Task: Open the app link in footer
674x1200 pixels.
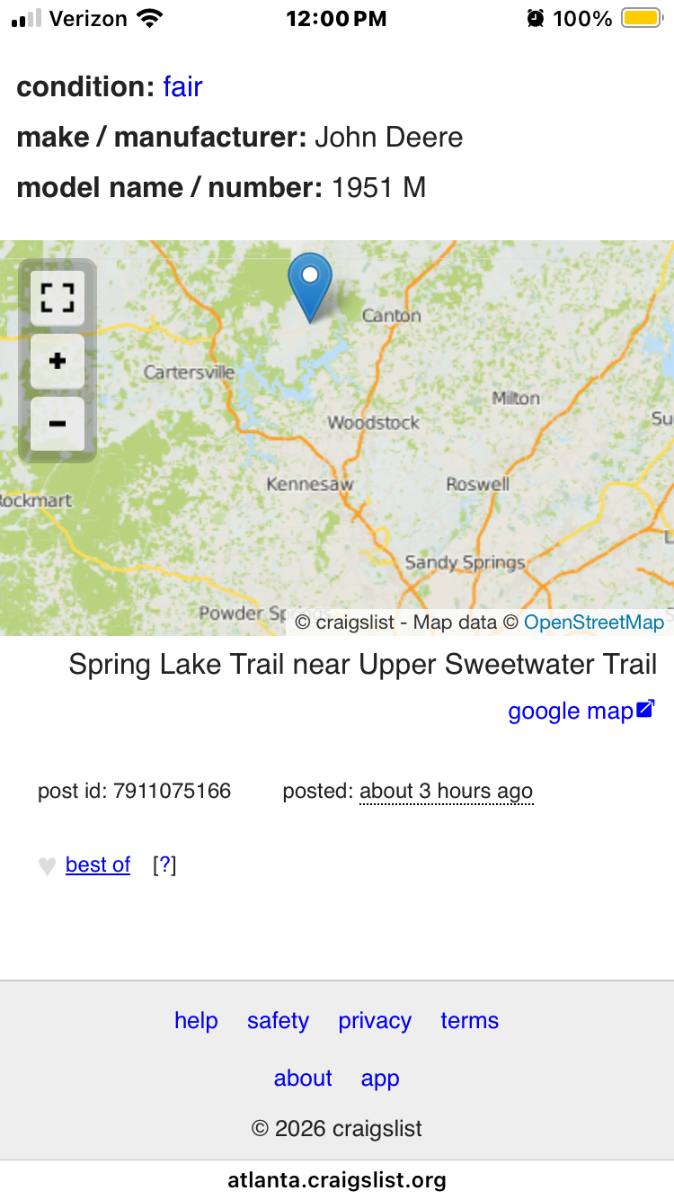Action: click(380, 1078)
